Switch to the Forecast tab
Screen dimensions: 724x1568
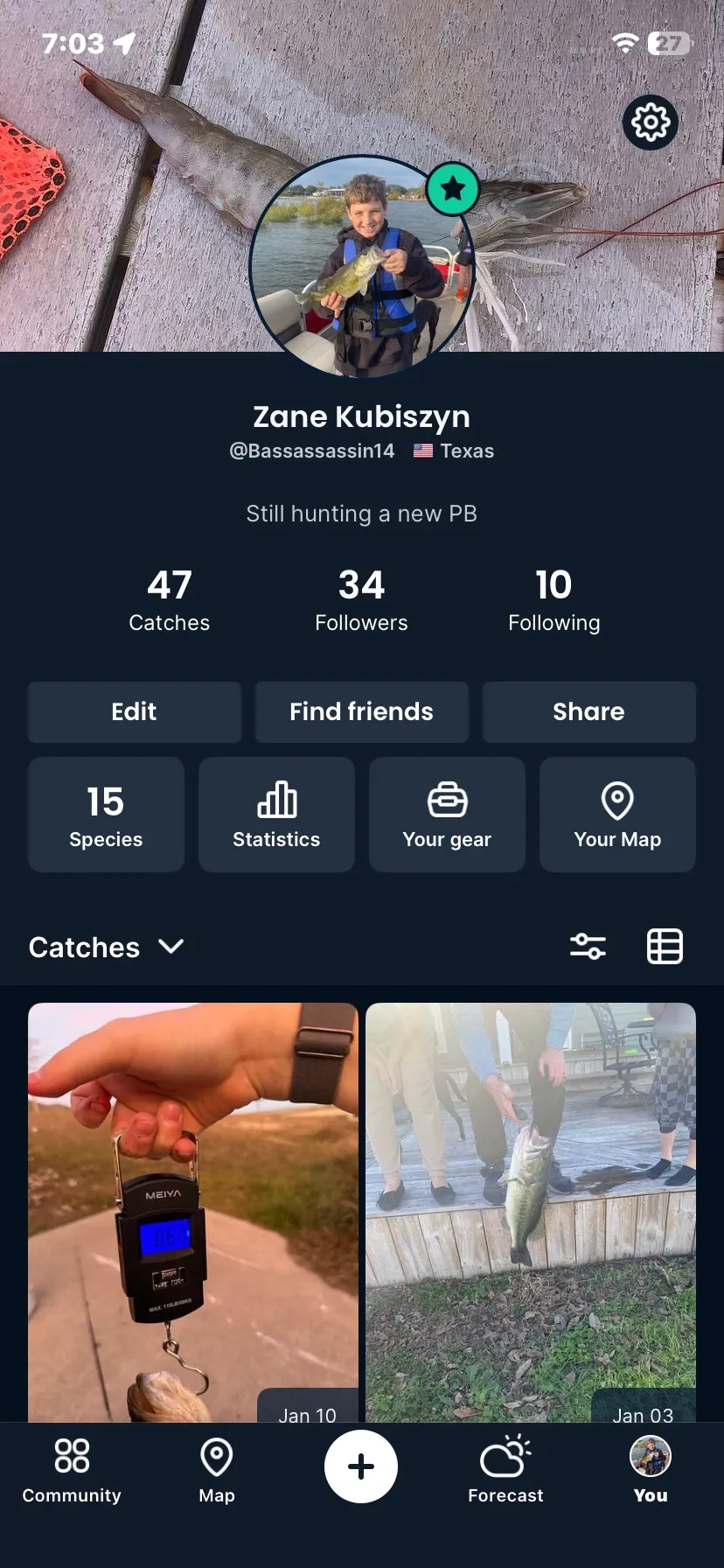(505, 1472)
